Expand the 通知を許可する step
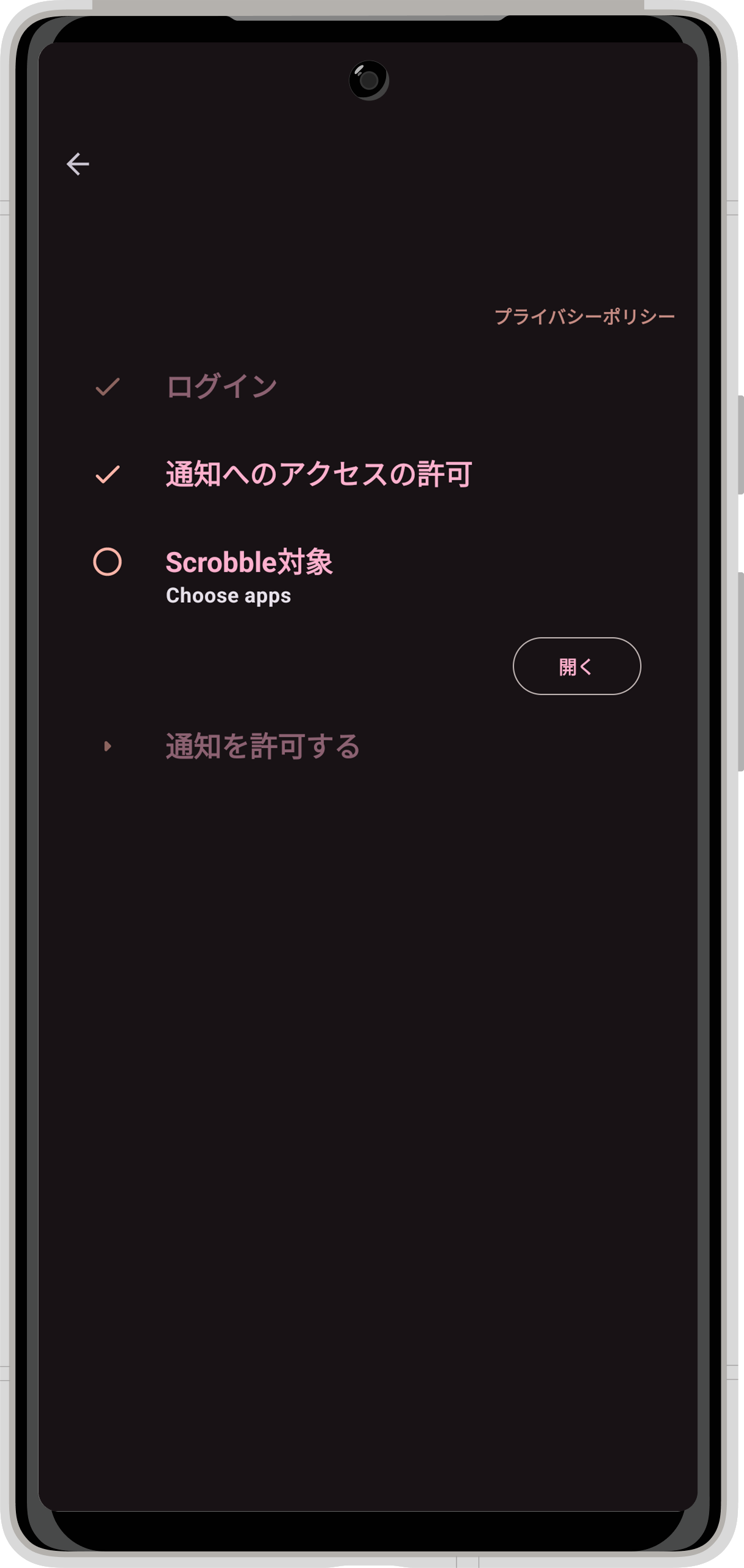Image resolution: width=744 pixels, height=1568 pixels. click(x=262, y=746)
